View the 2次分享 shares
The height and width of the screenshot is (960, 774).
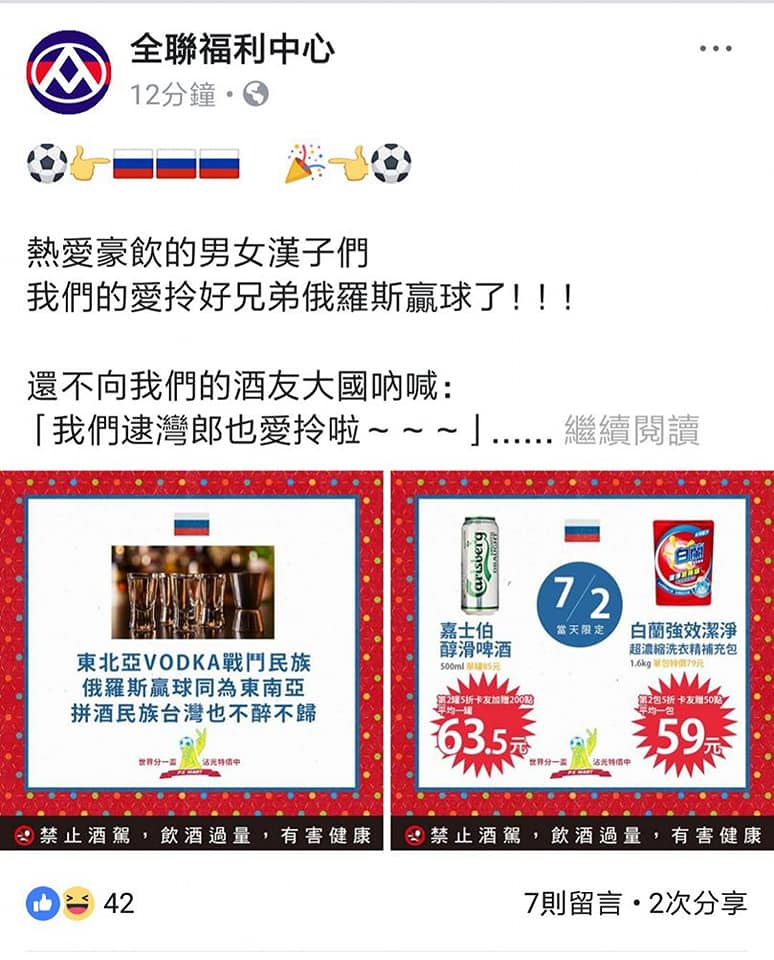tap(698, 904)
